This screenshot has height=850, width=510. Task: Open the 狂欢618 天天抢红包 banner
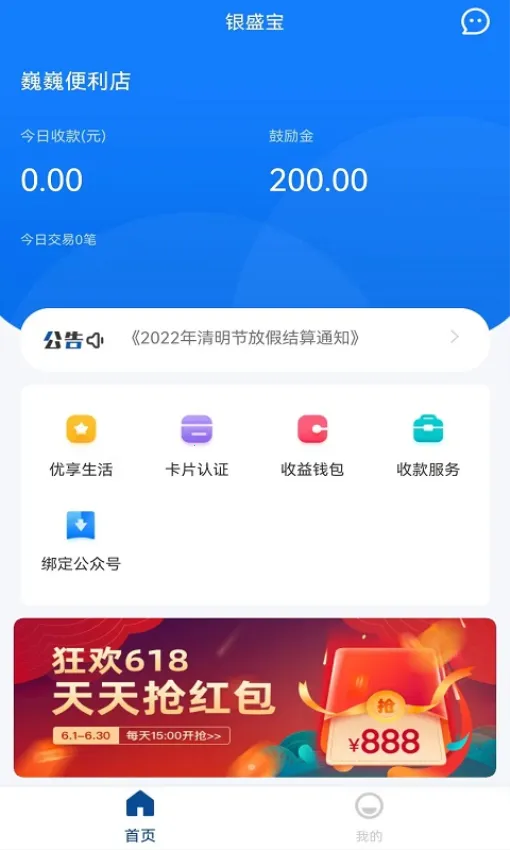tap(255, 697)
